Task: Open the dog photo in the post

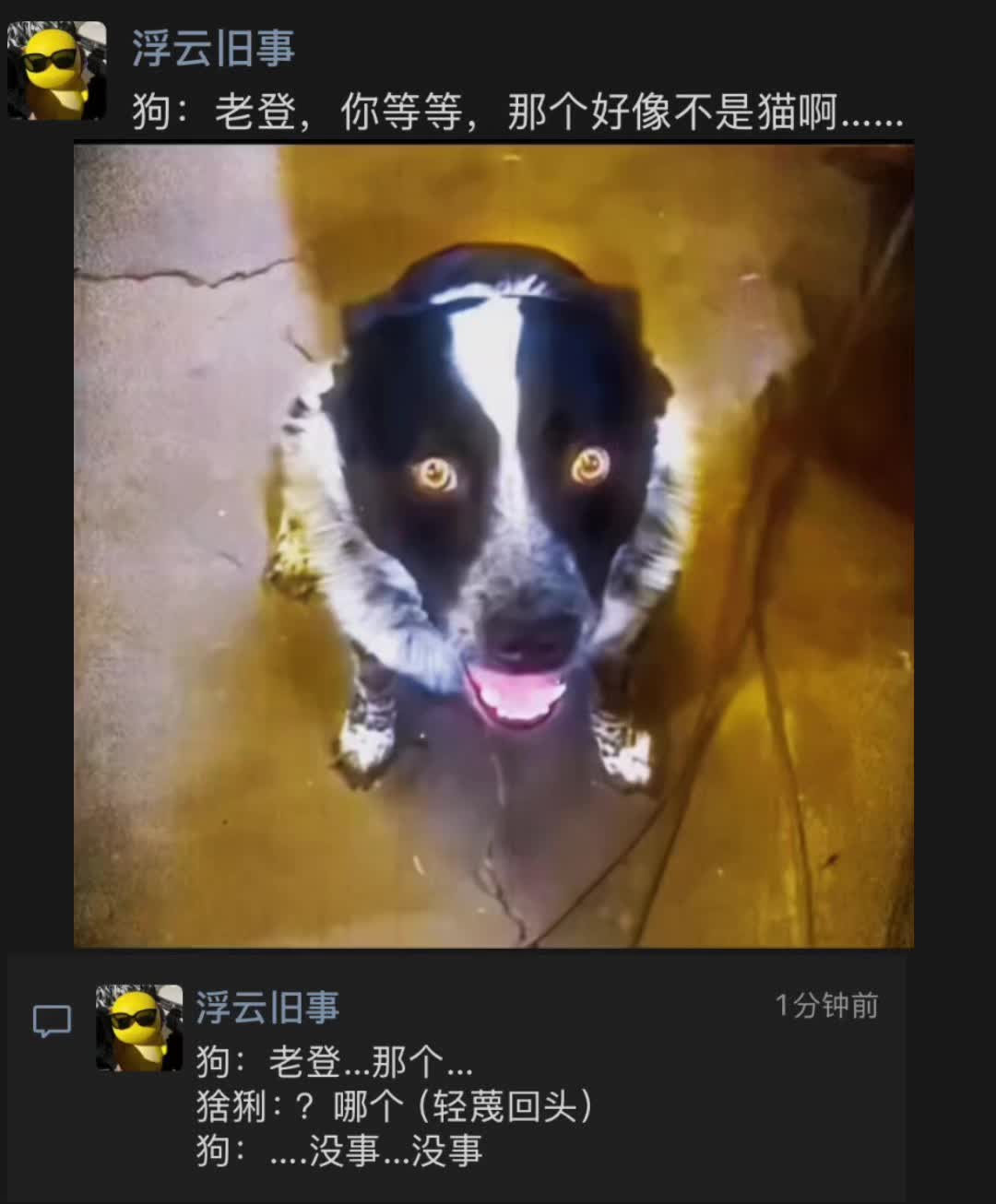Action: click(494, 546)
